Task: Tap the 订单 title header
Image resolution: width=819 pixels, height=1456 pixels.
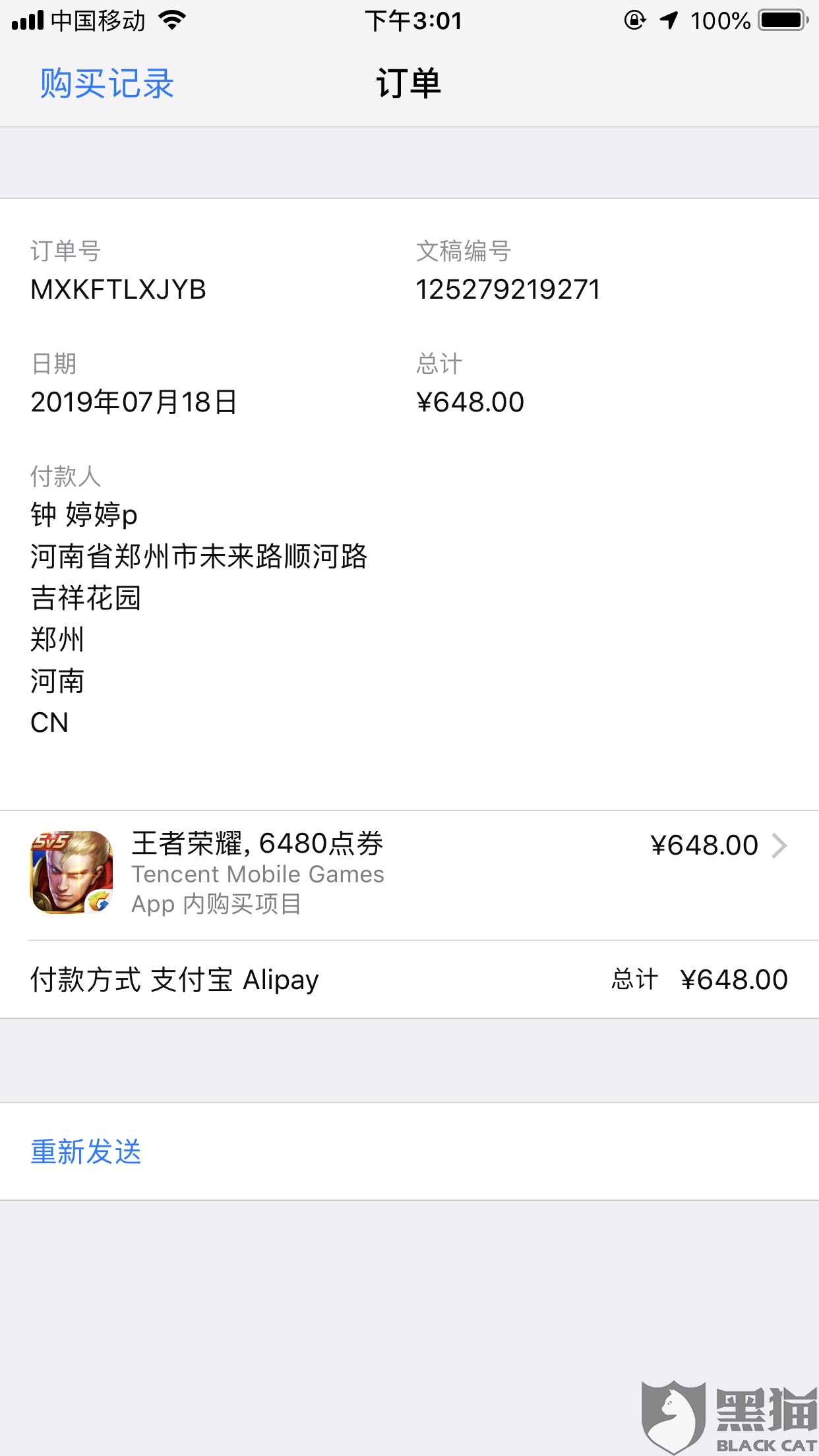Action: (x=409, y=83)
